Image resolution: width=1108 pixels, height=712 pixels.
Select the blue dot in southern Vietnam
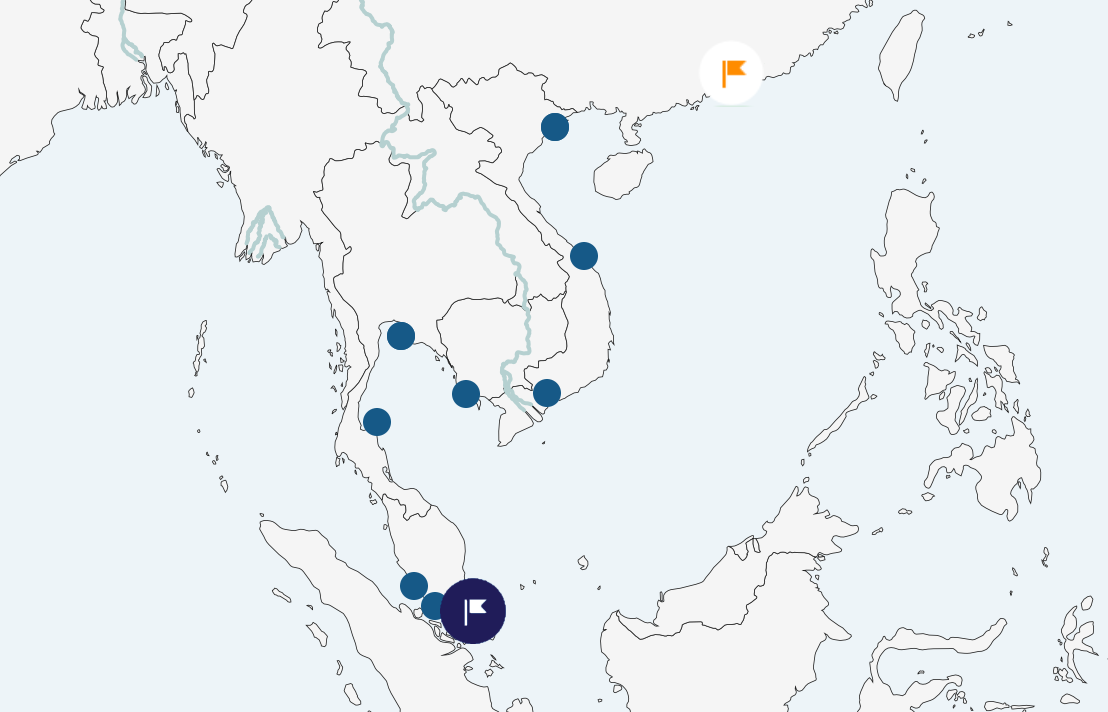[x=547, y=393]
